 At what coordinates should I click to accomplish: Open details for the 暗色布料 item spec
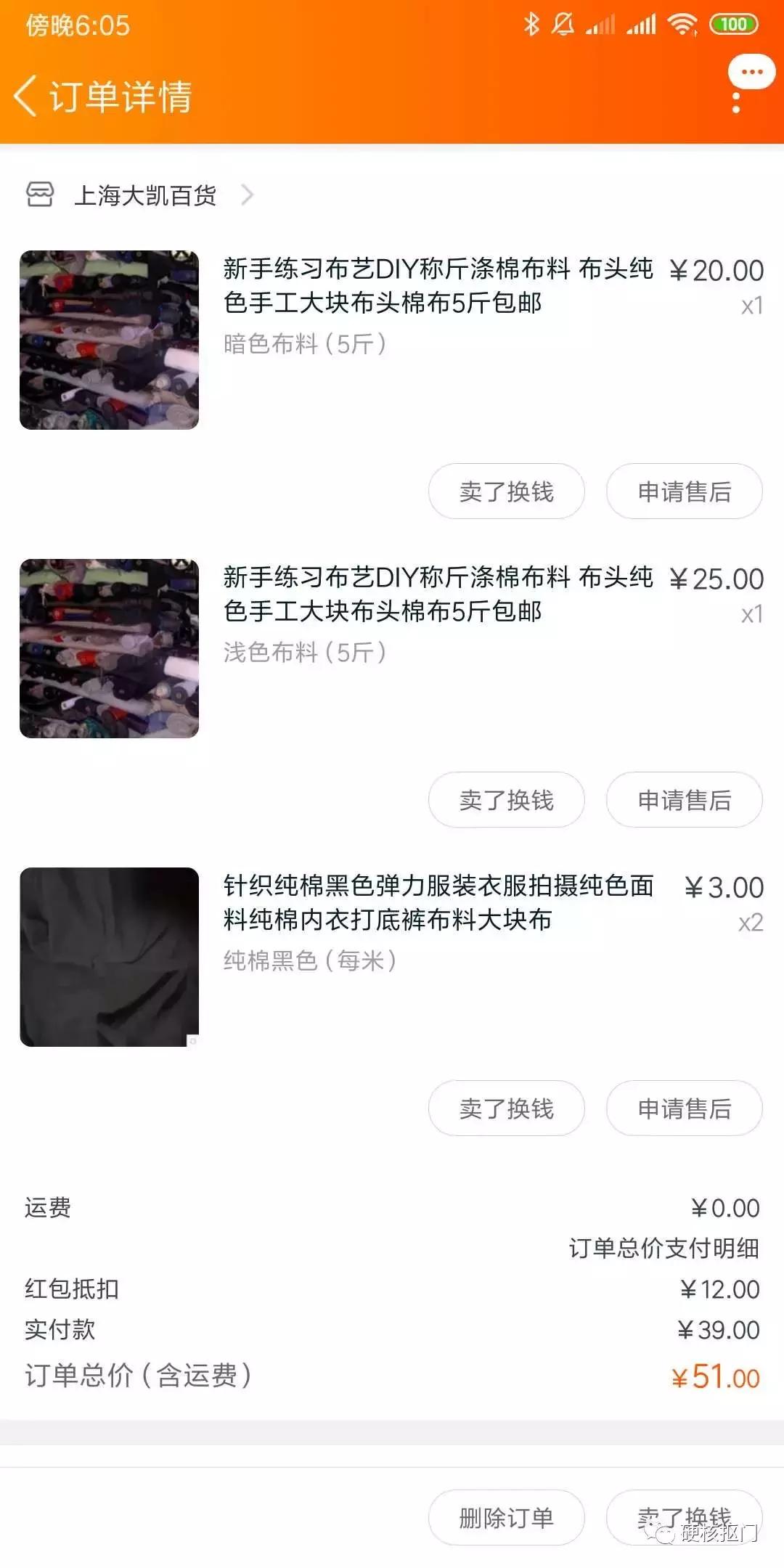point(305,344)
